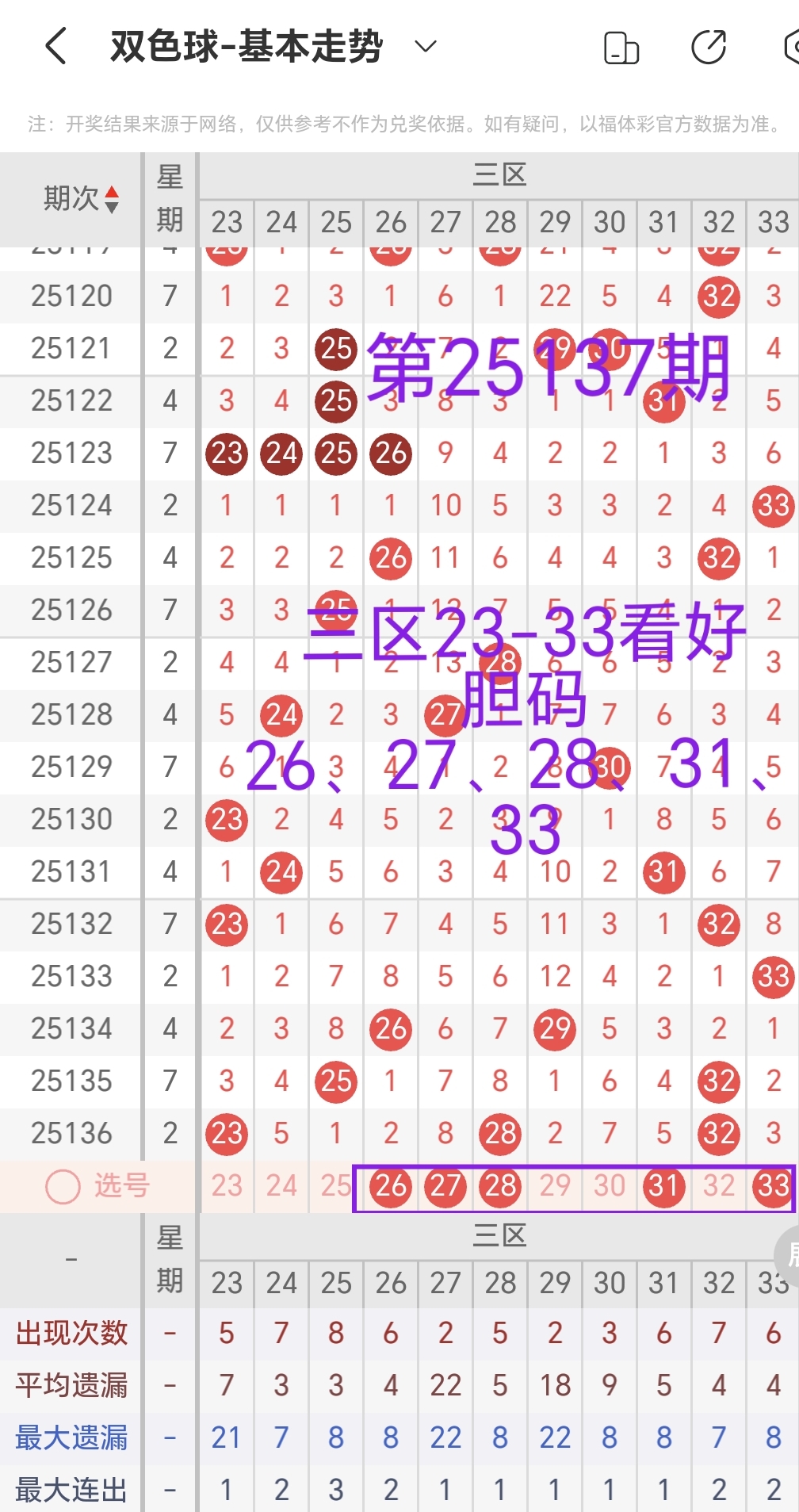Toggle number 29 in the 选号 row
The height and width of the screenshot is (1512, 799).
point(555,1186)
